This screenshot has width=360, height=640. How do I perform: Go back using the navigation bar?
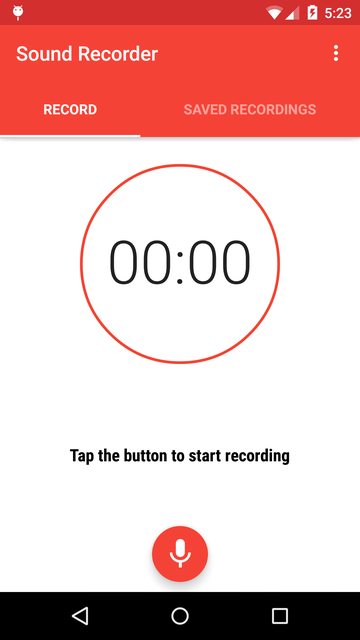click(x=80, y=616)
